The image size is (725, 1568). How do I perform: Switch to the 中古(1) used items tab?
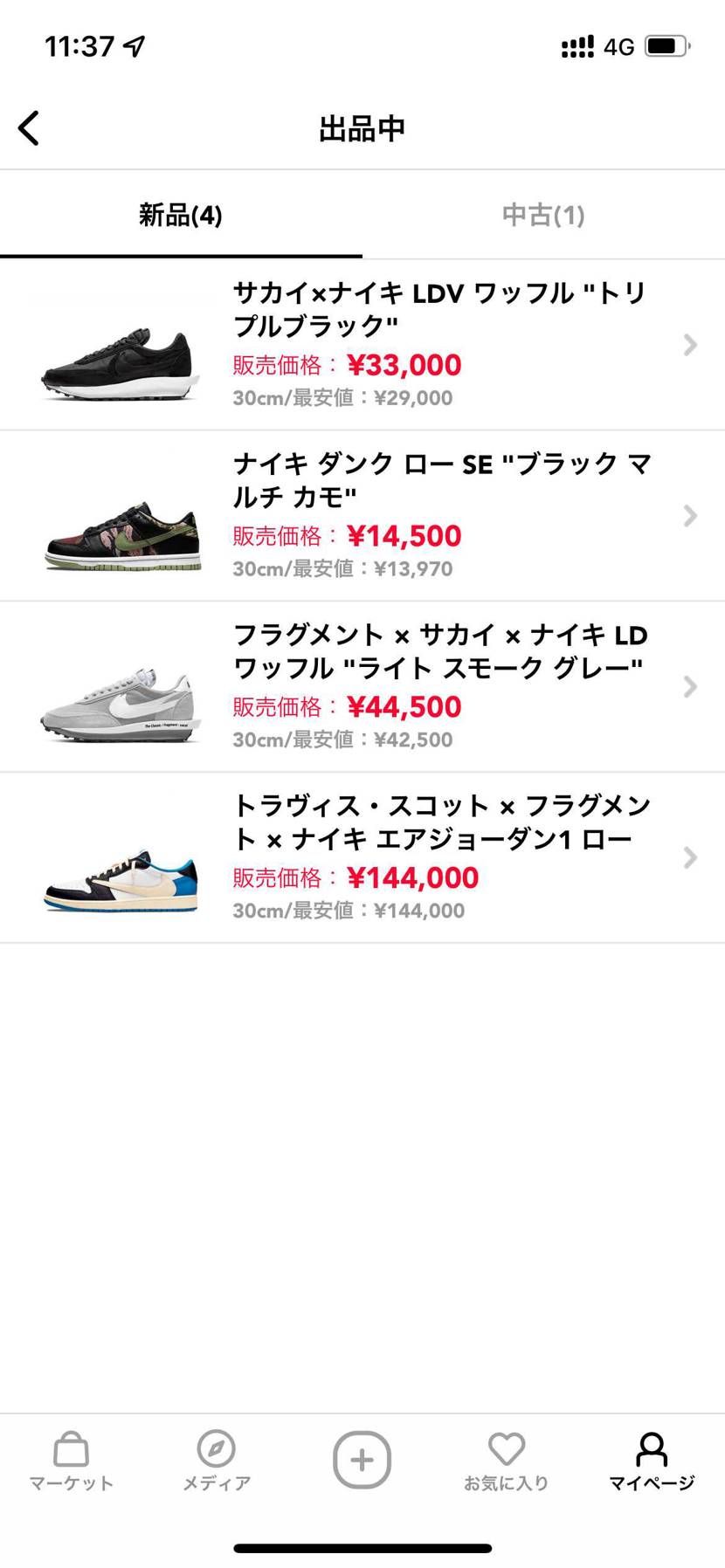tap(543, 215)
